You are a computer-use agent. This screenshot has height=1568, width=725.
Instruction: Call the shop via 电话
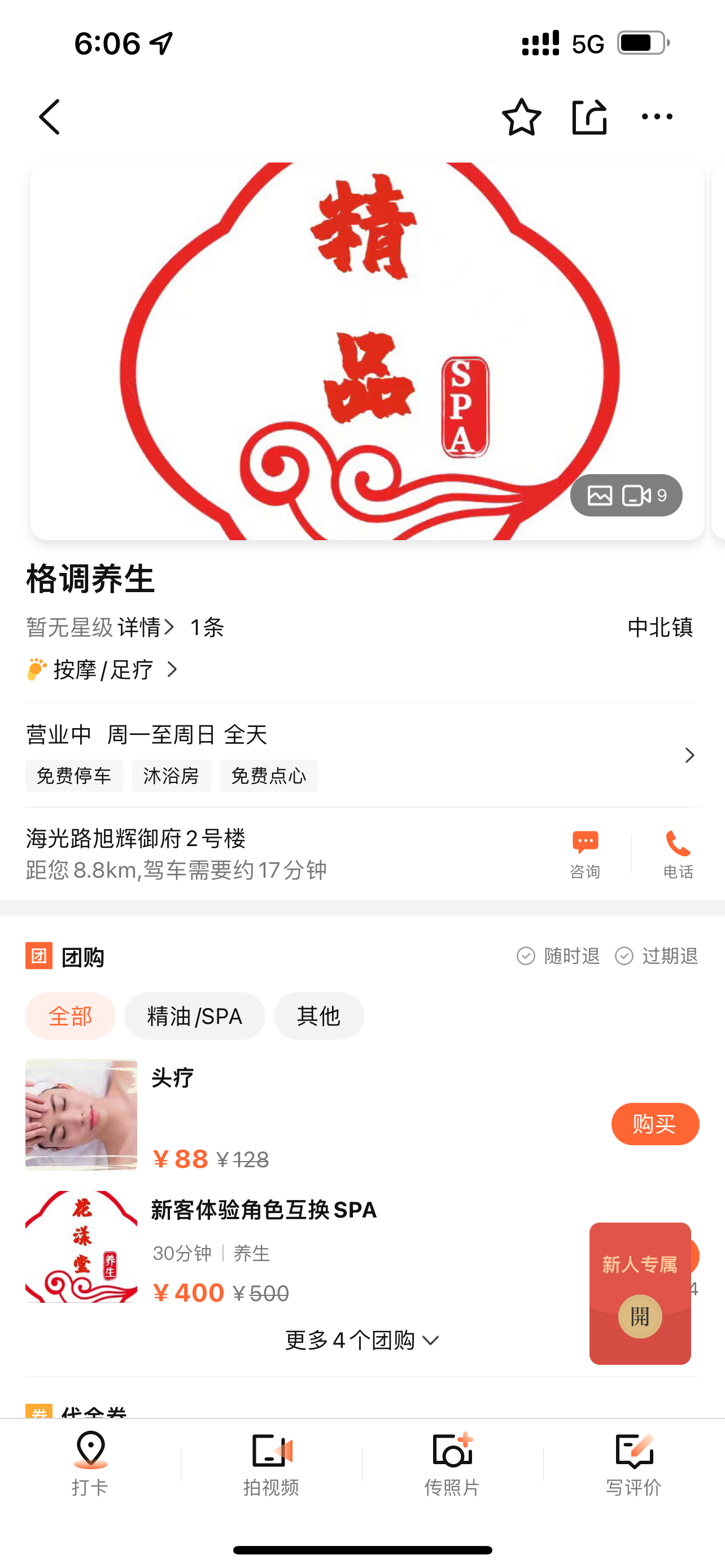point(678,853)
